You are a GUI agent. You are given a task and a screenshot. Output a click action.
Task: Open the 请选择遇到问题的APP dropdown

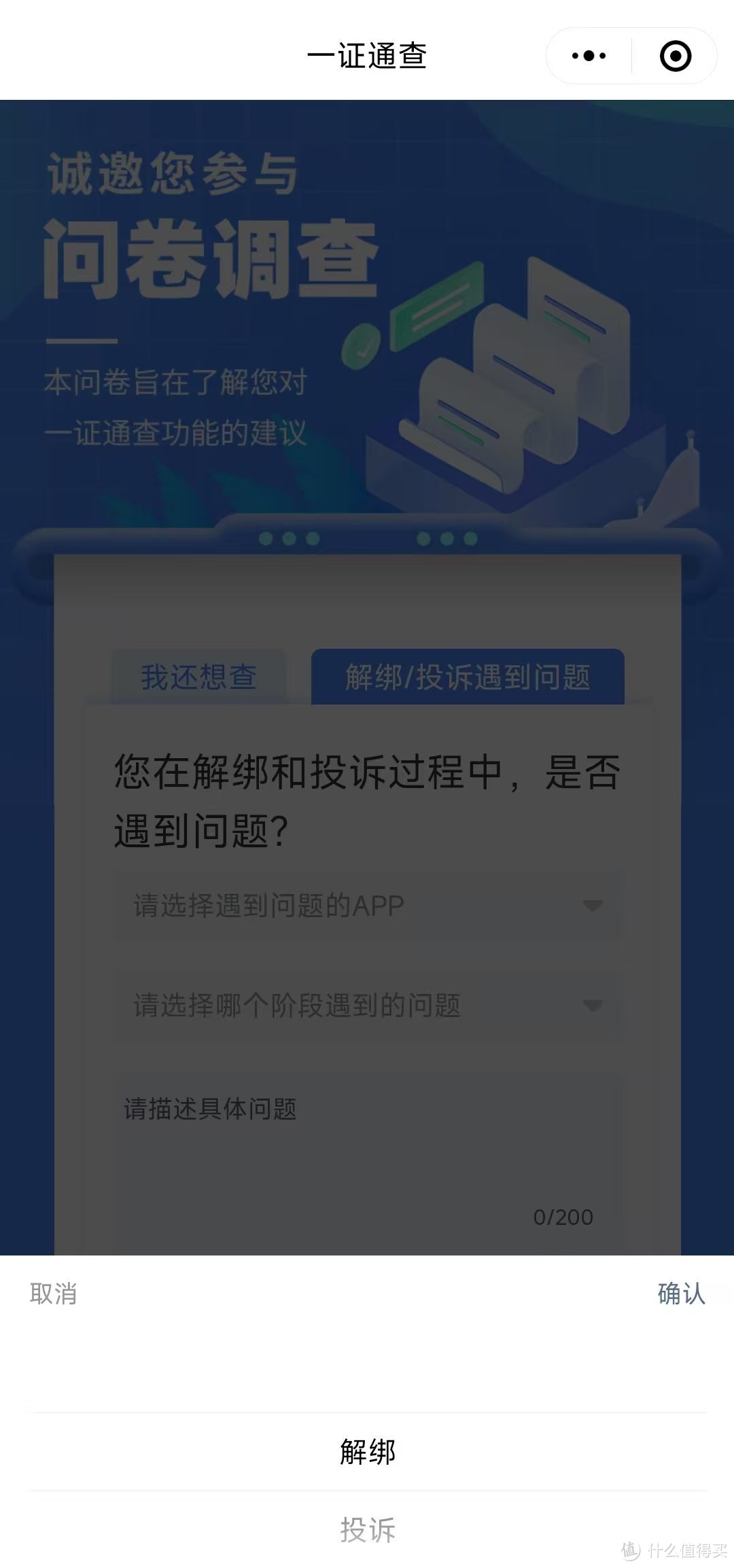[367, 906]
